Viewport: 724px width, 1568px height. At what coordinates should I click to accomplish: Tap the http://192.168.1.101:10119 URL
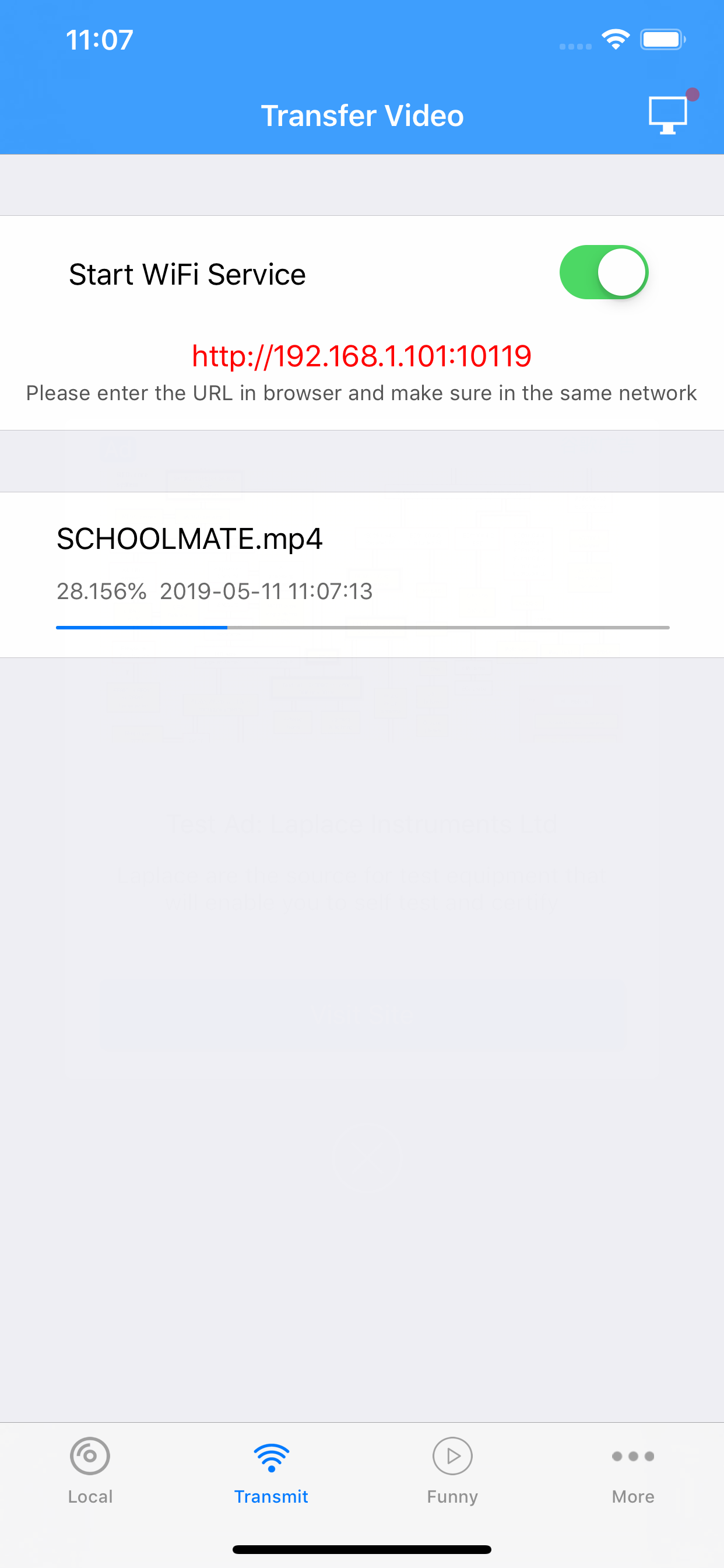tap(361, 355)
